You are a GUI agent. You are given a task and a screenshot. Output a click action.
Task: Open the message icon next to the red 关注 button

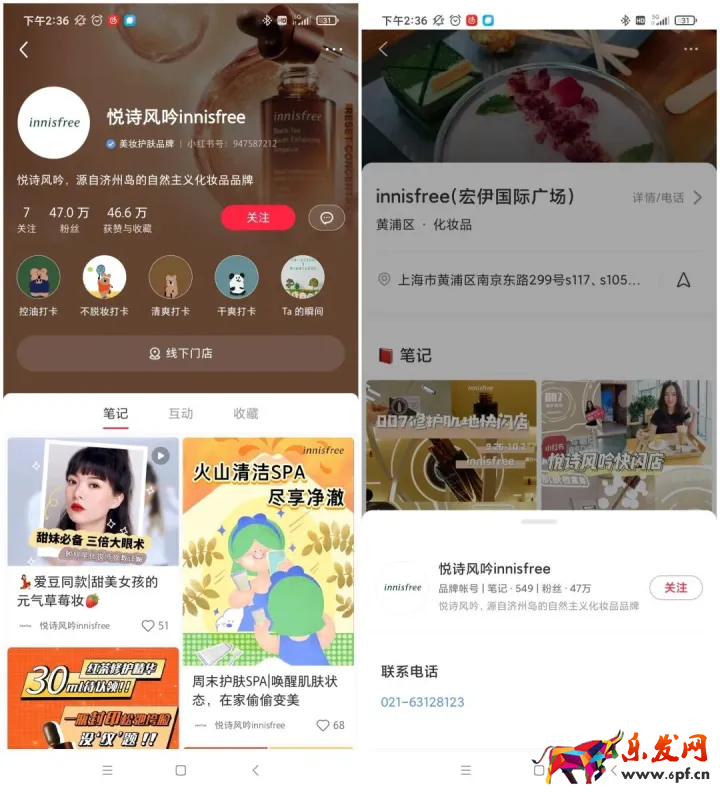tap(326, 217)
